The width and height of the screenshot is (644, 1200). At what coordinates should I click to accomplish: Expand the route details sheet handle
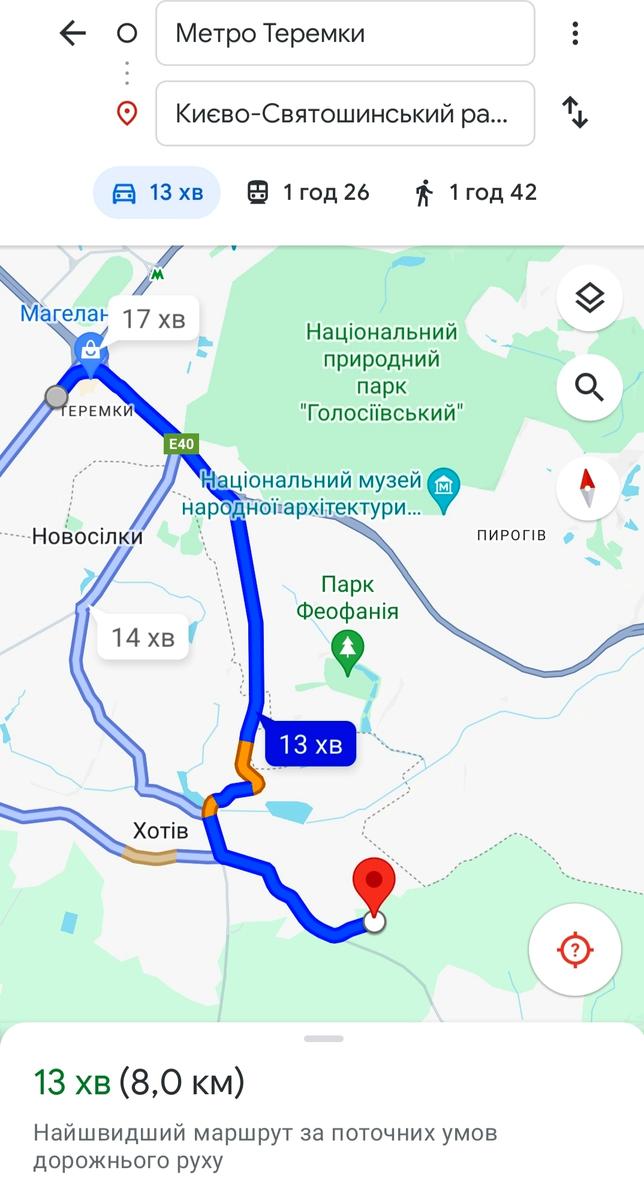pos(323,1039)
